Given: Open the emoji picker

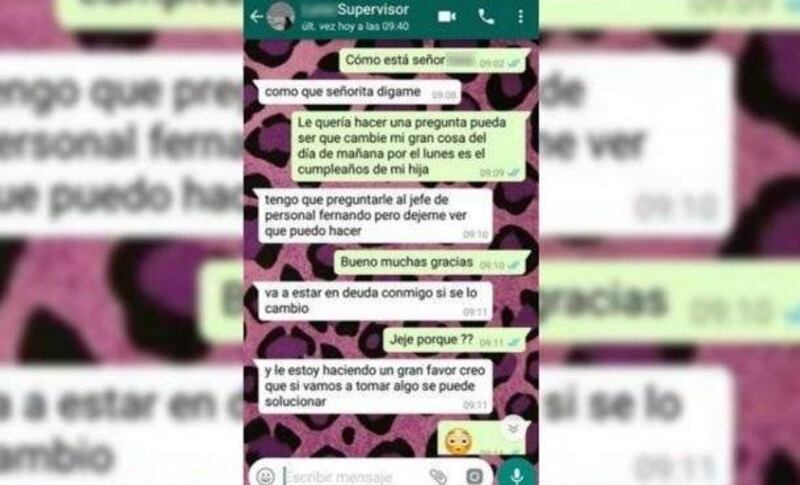Looking at the screenshot, I should click(265, 476).
